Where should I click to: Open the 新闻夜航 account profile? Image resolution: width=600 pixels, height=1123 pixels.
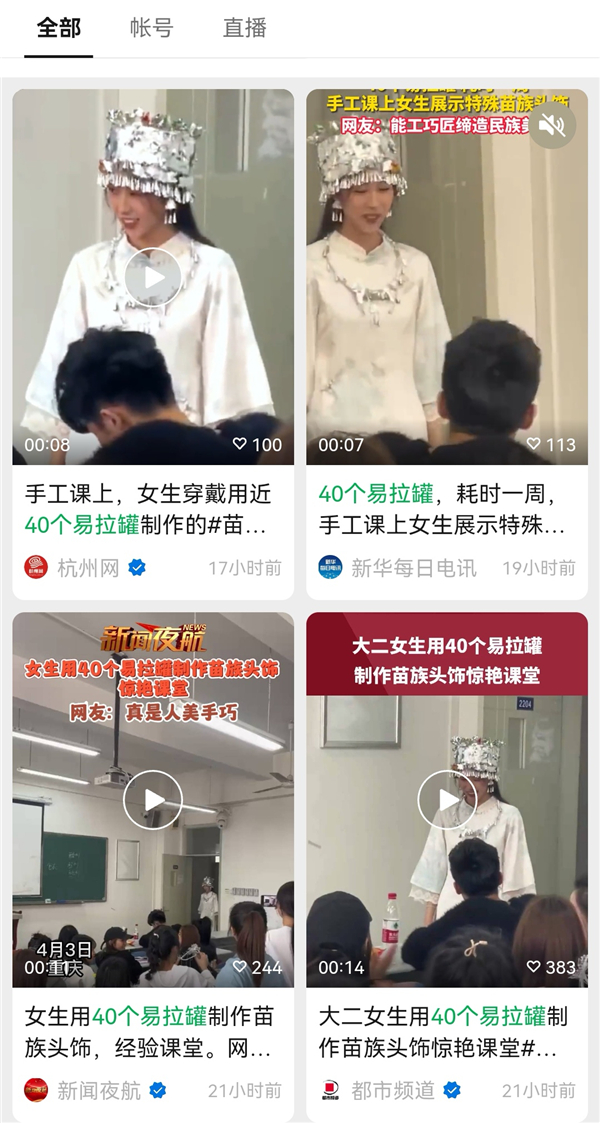(x=98, y=1090)
